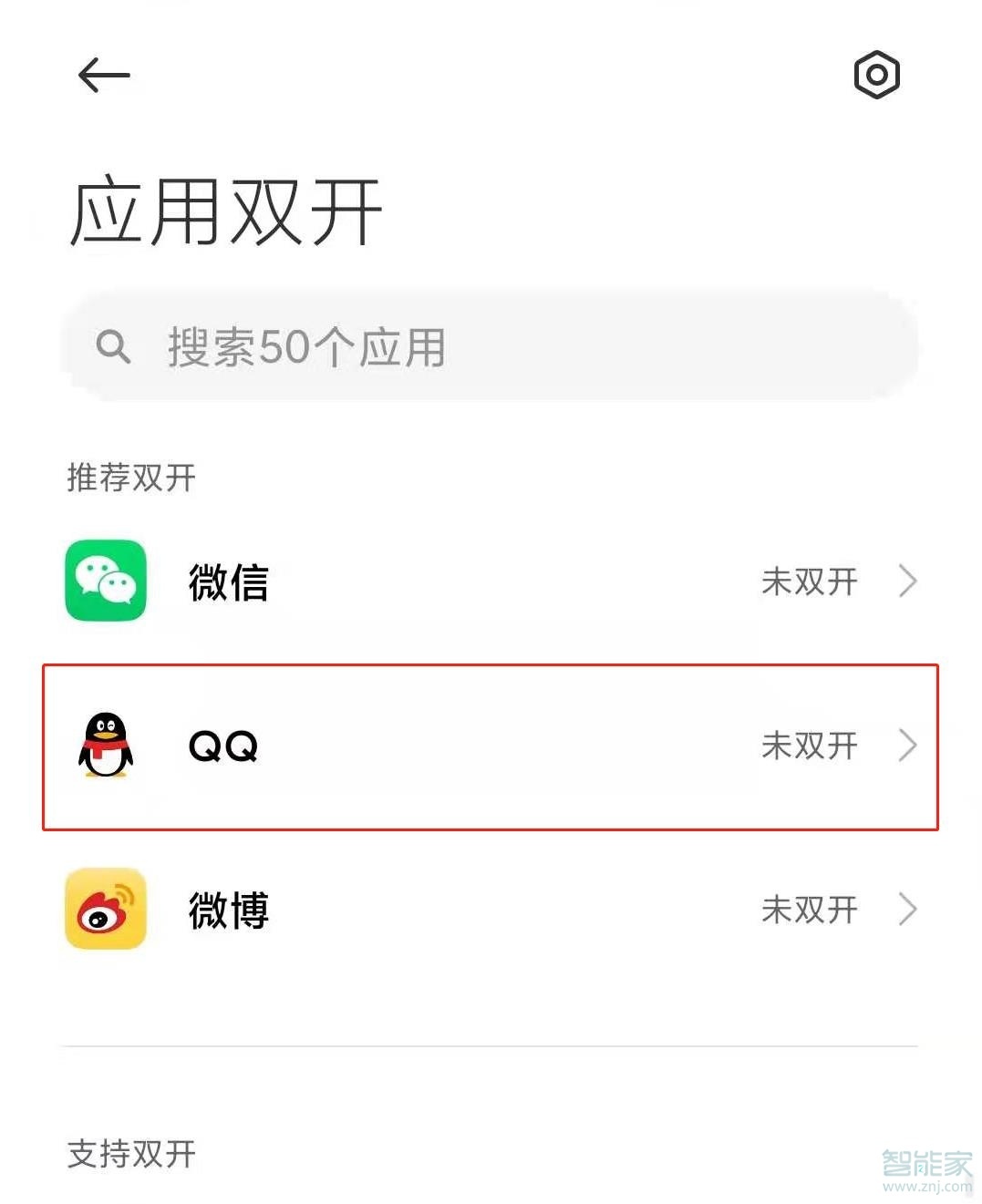
Task: Tap 未双开 status next to Weibo
Action: (x=809, y=910)
